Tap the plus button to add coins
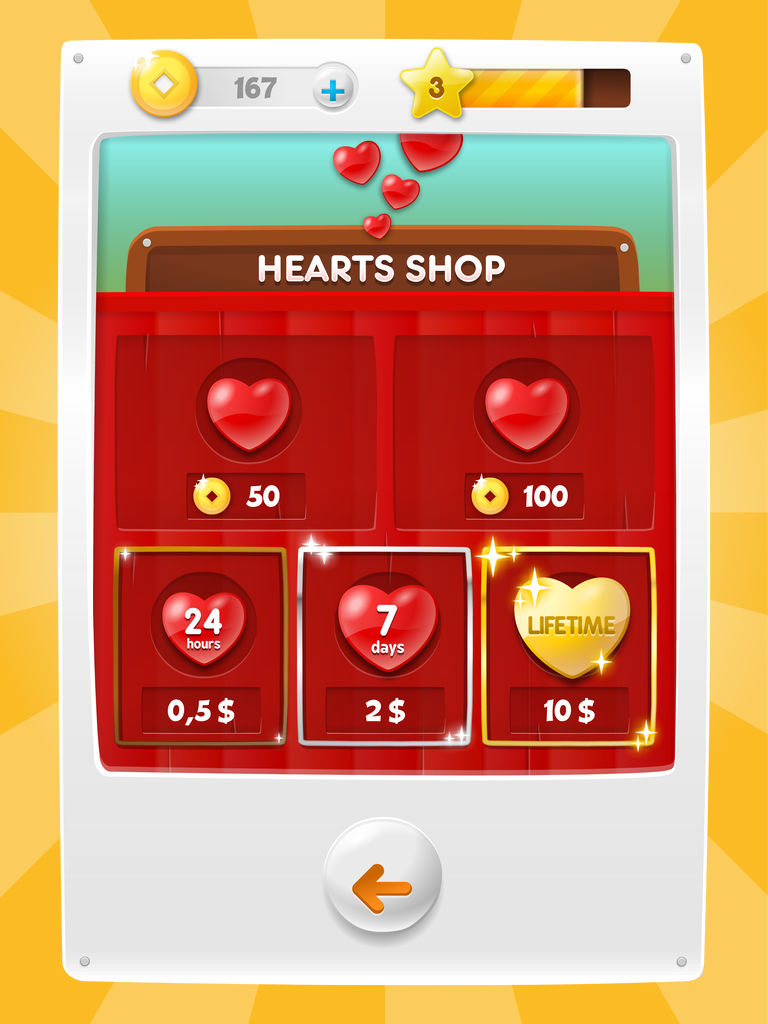 (x=334, y=91)
